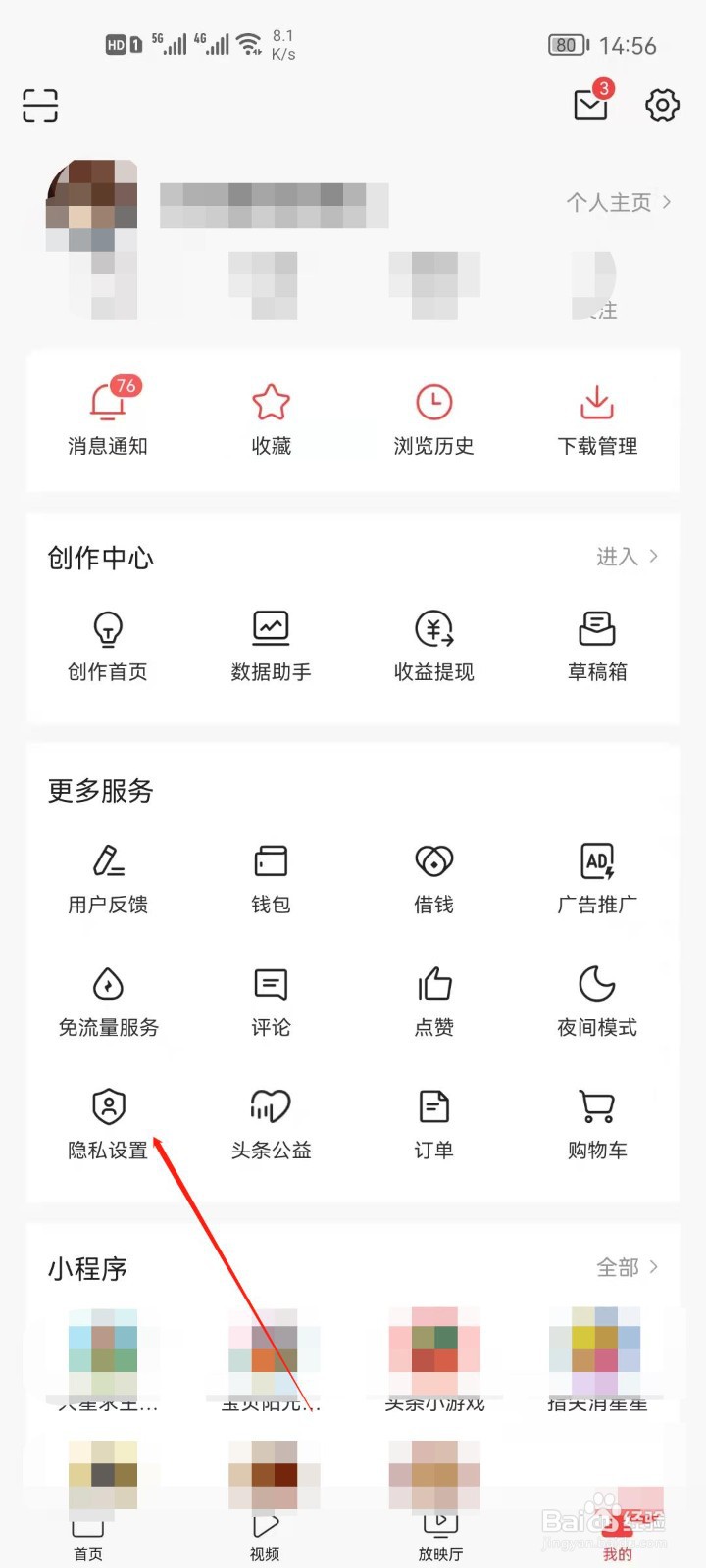Open 下载管理
The width and height of the screenshot is (706, 1568).
coord(597,418)
